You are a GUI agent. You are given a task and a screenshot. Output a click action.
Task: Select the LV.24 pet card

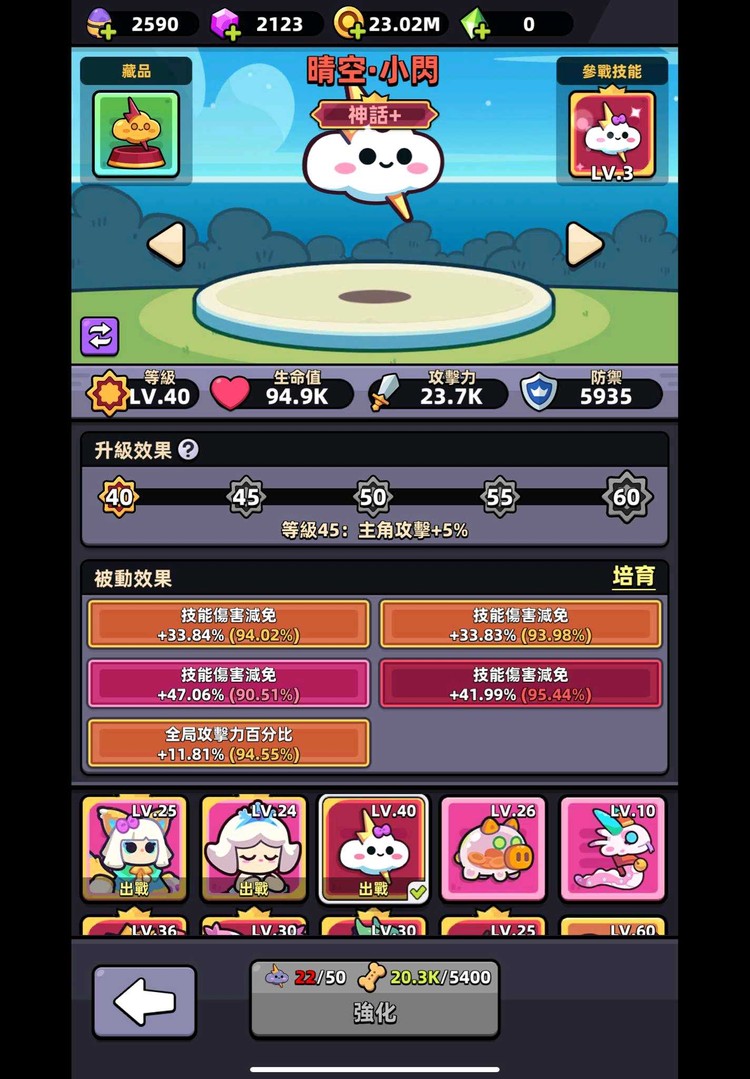[253, 849]
